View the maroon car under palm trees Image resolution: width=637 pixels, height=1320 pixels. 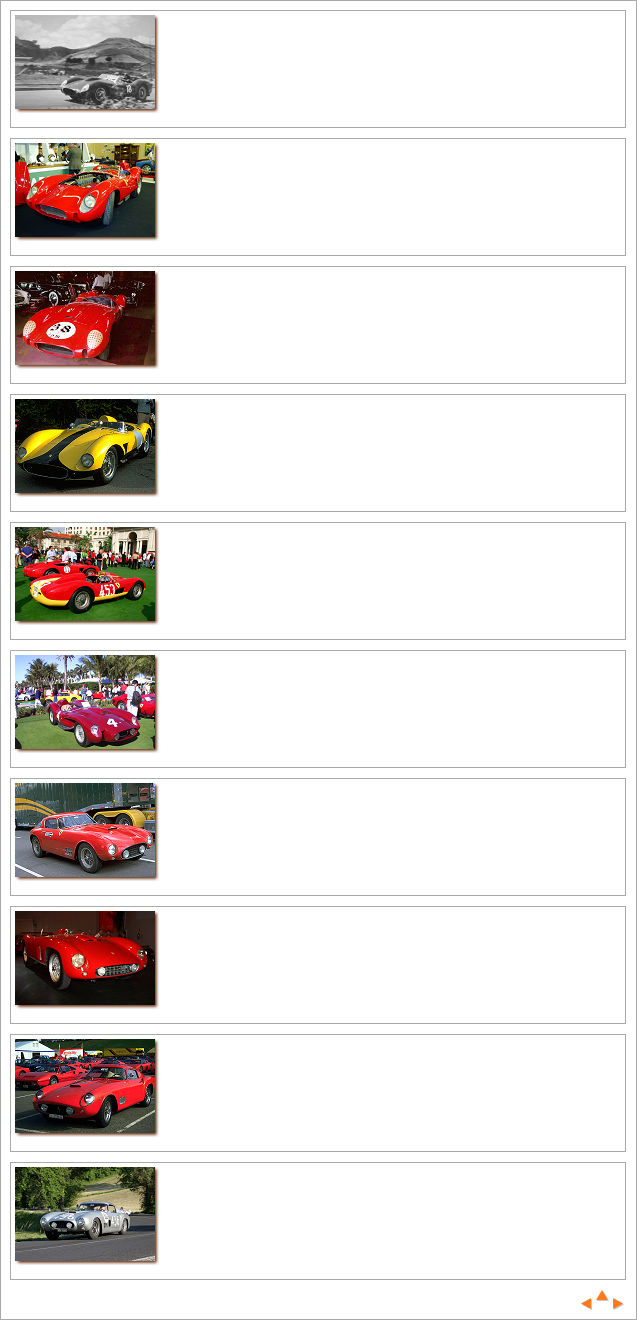coord(85,702)
